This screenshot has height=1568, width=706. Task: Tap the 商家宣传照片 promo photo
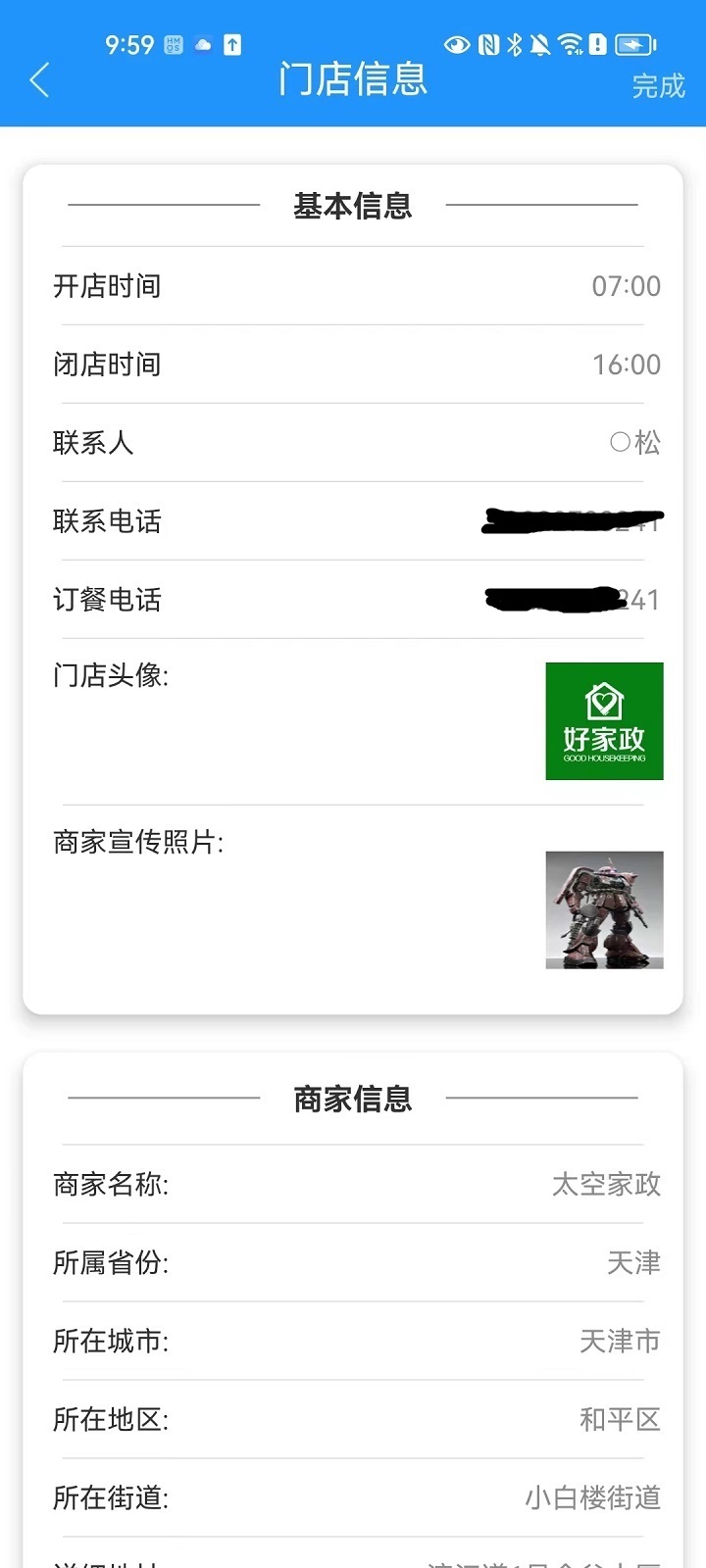click(x=604, y=910)
